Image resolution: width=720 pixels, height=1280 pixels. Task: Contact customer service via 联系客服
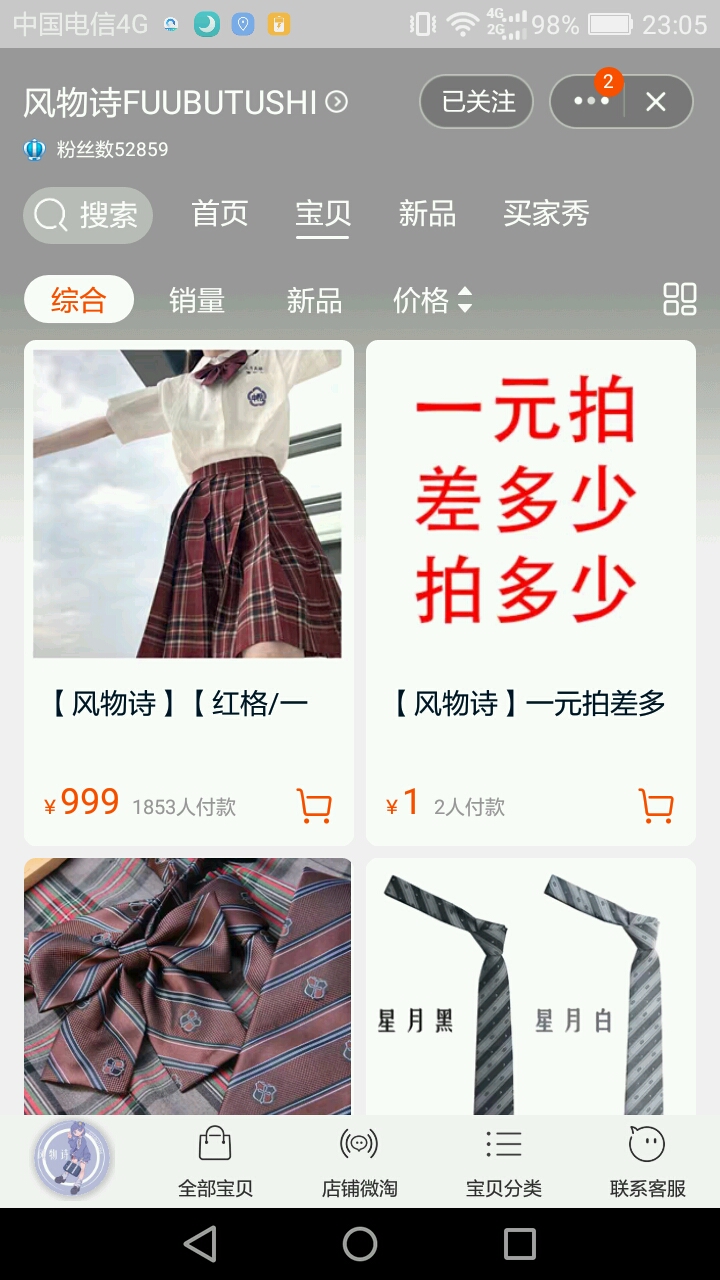(x=647, y=1162)
